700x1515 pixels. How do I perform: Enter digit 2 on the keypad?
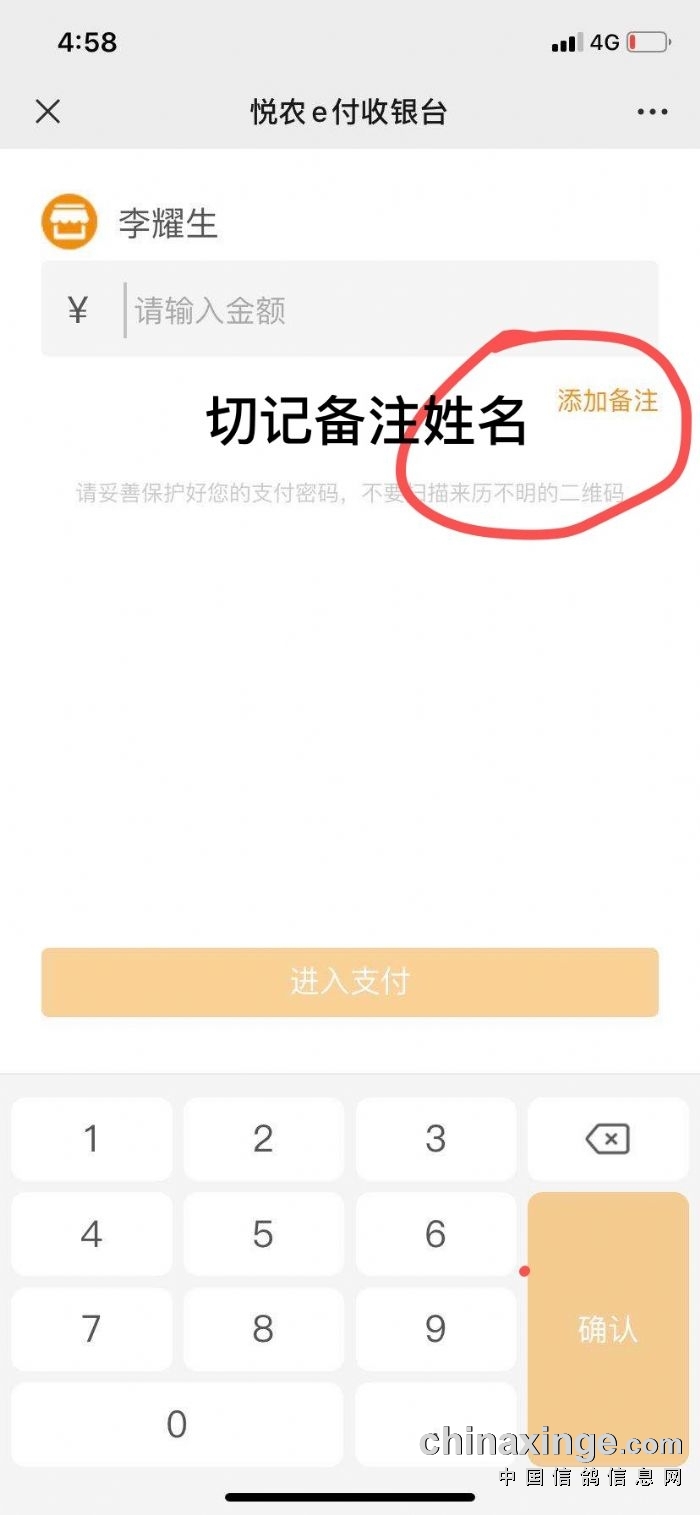click(x=264, y=1138)
